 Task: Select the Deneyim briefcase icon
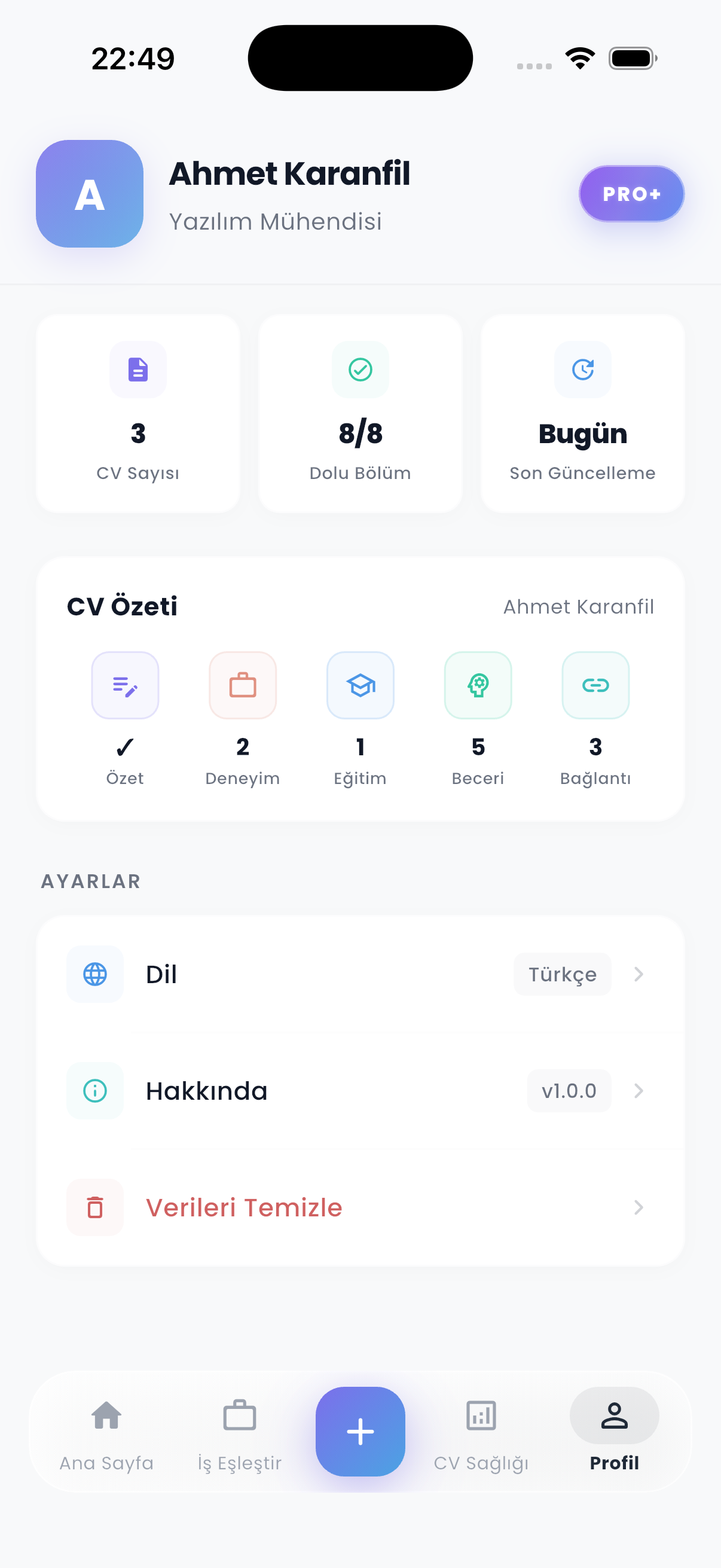tap(243, 685)
